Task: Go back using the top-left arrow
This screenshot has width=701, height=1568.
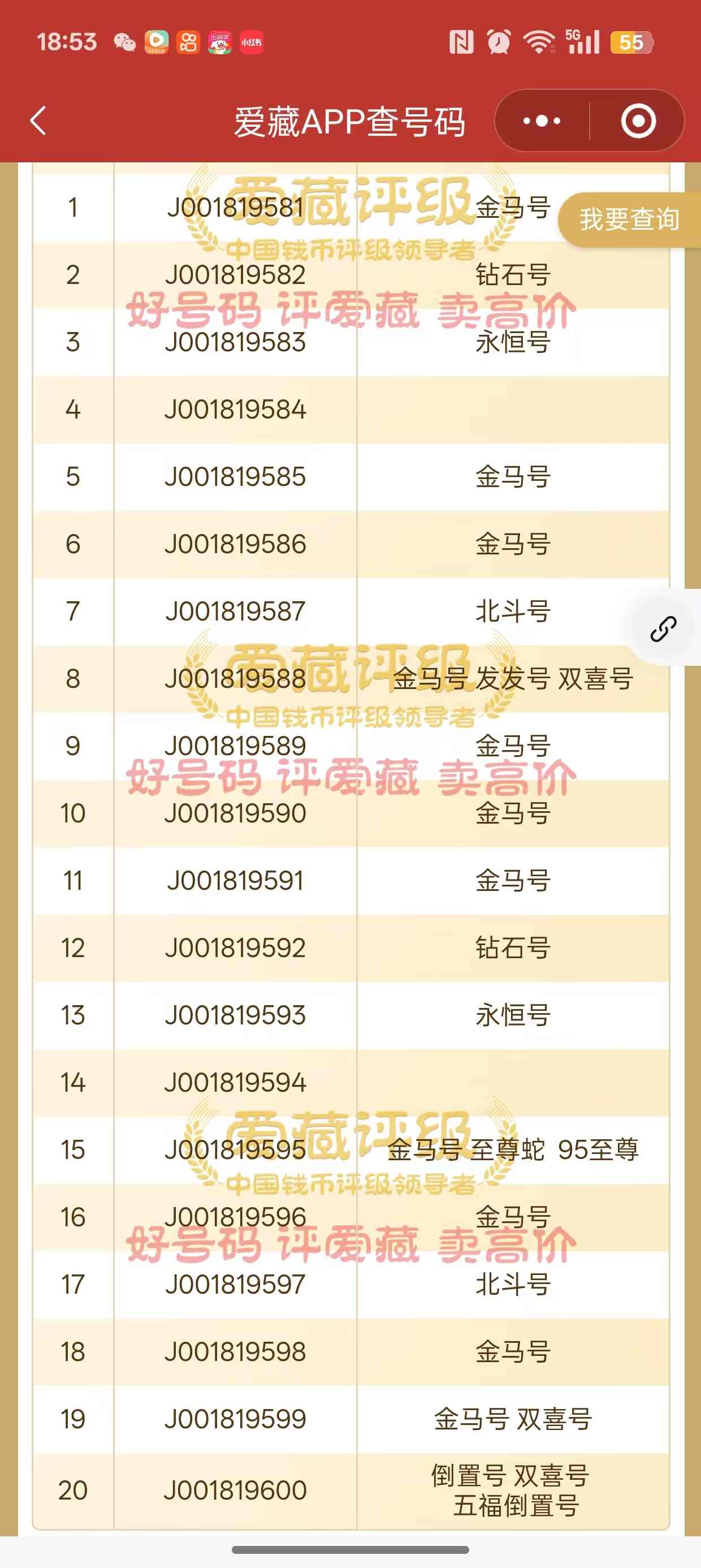Action: (x=38, y=120)
